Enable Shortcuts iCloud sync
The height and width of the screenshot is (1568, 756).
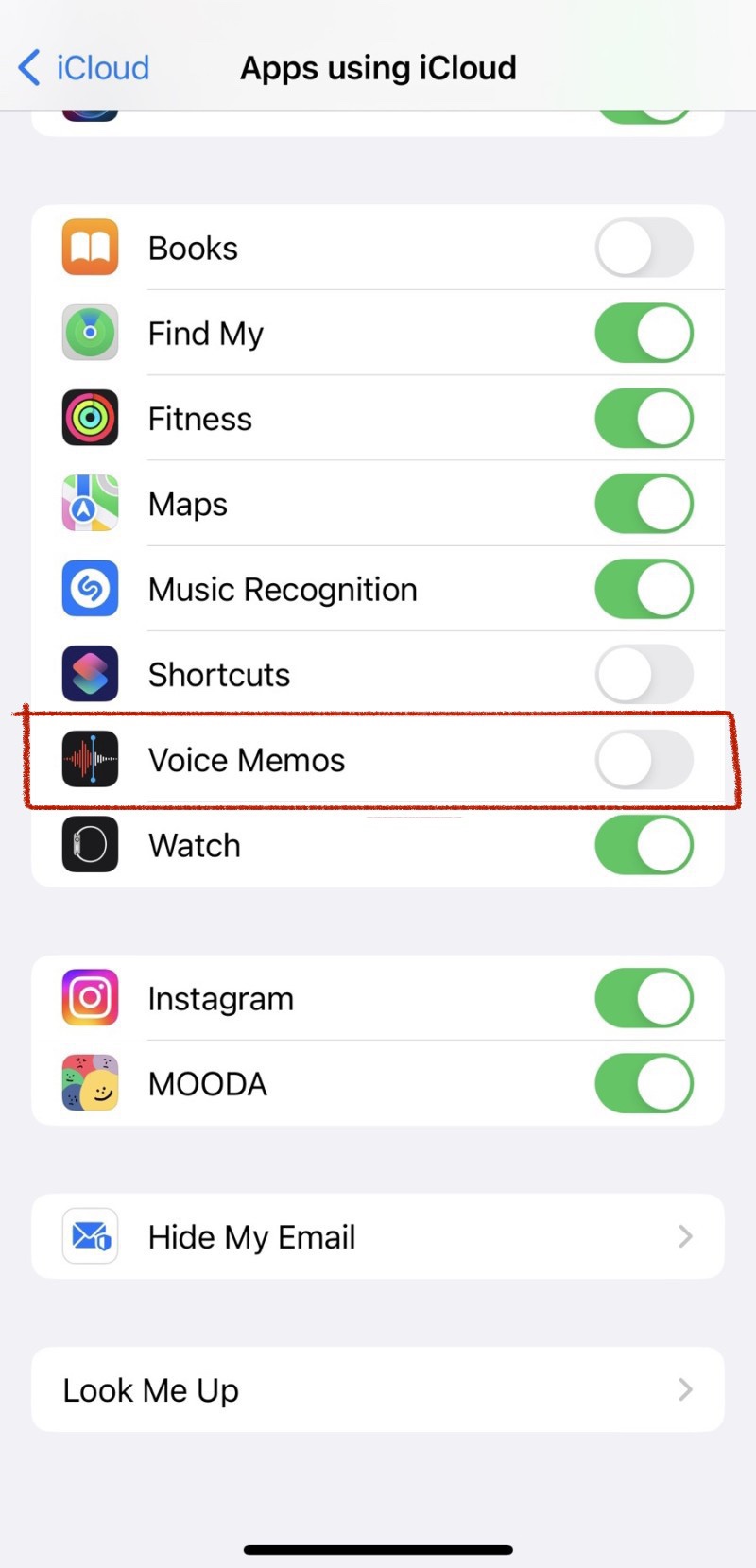tap(644, 674)
